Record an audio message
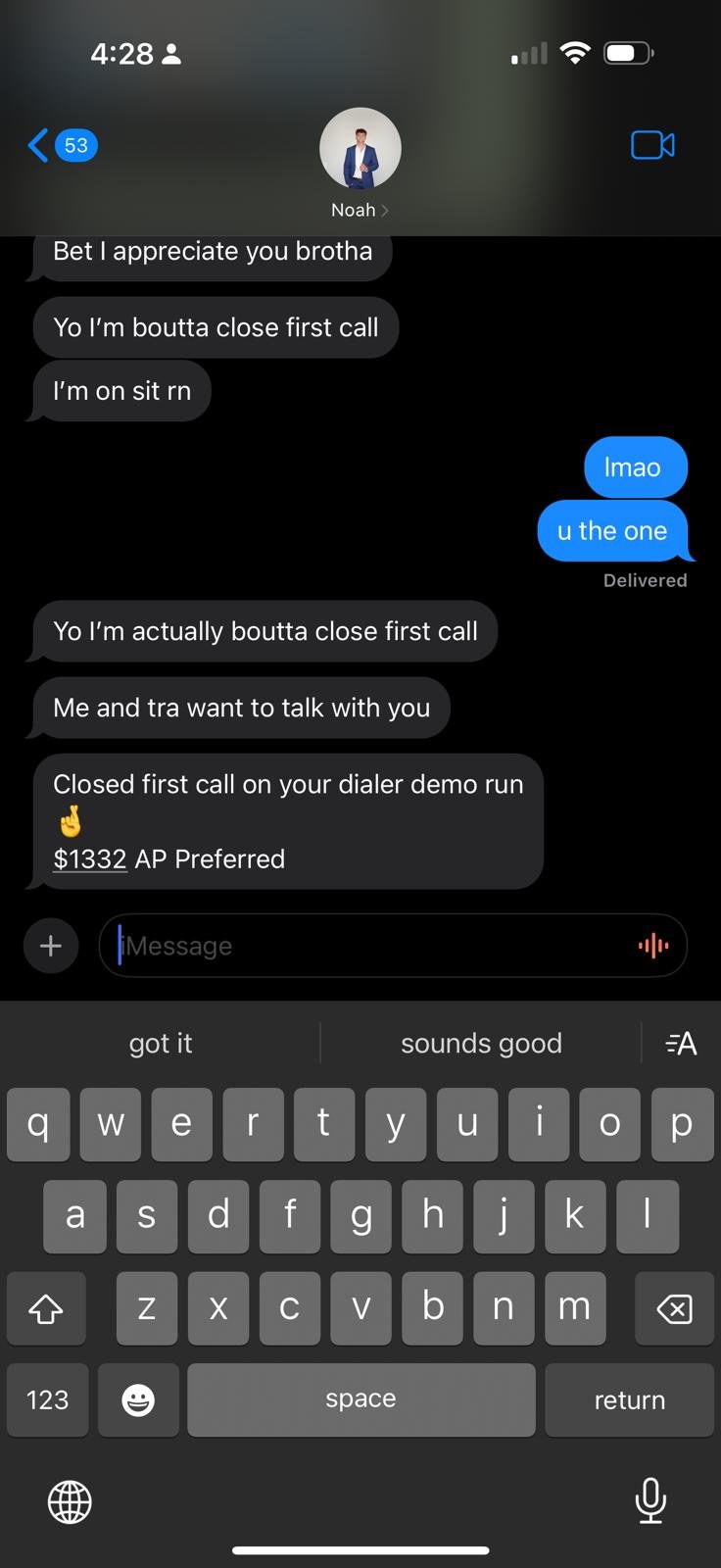The height and width of the screenshot is (1568, 721). point(652,946)
